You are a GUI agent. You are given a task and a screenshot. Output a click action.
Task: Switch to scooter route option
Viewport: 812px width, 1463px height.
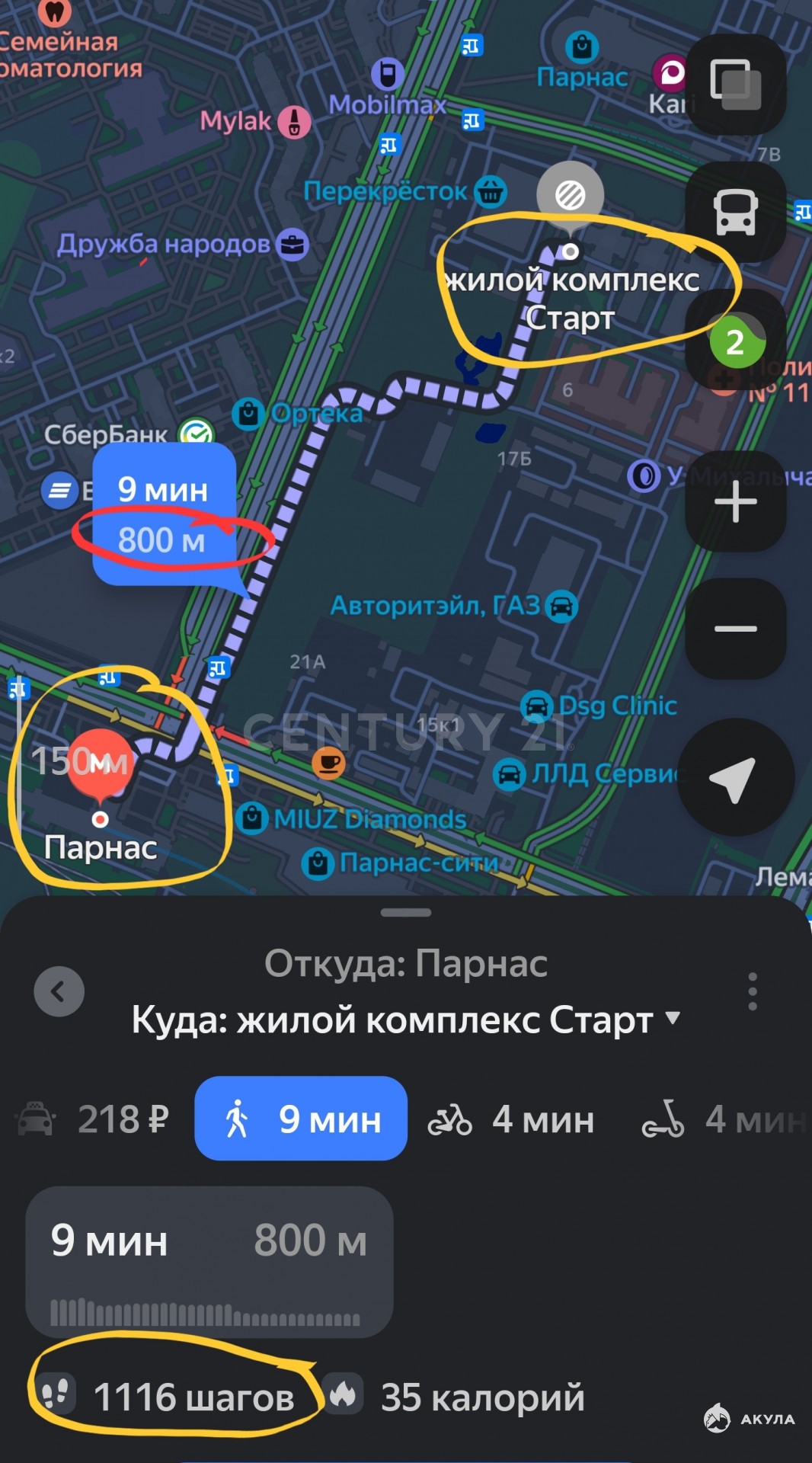(720, 1119)
